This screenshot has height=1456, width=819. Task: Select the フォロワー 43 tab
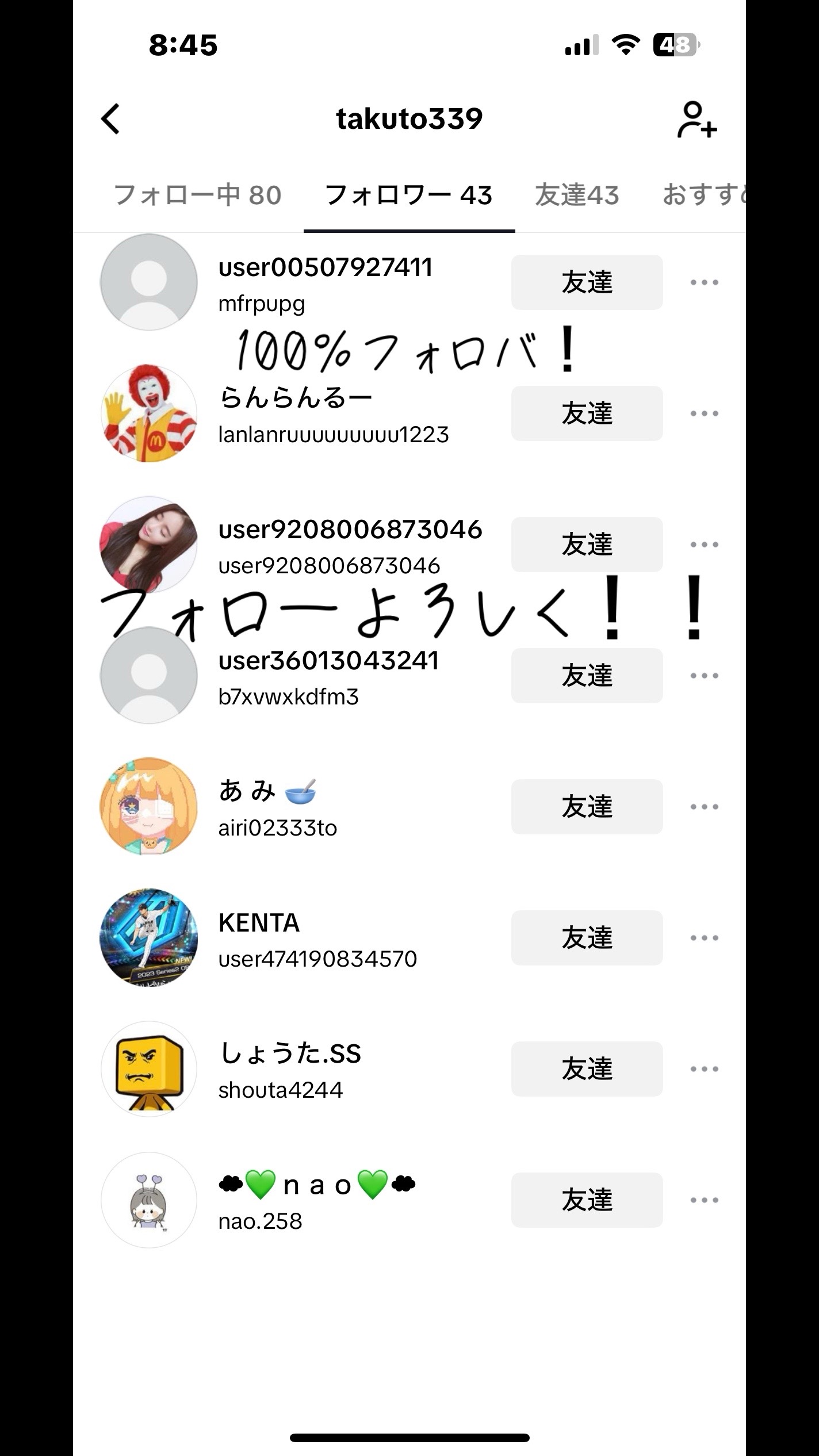tap(408, 196)
